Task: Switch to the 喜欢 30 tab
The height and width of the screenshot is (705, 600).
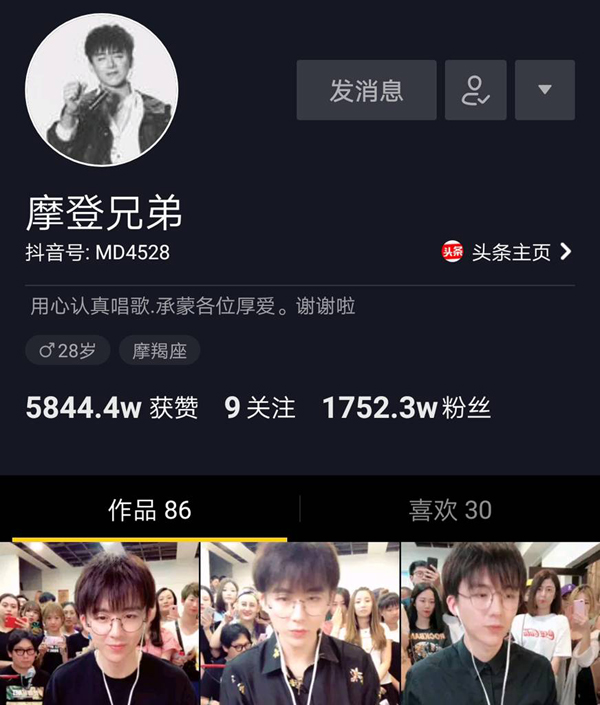Action: 450,510
